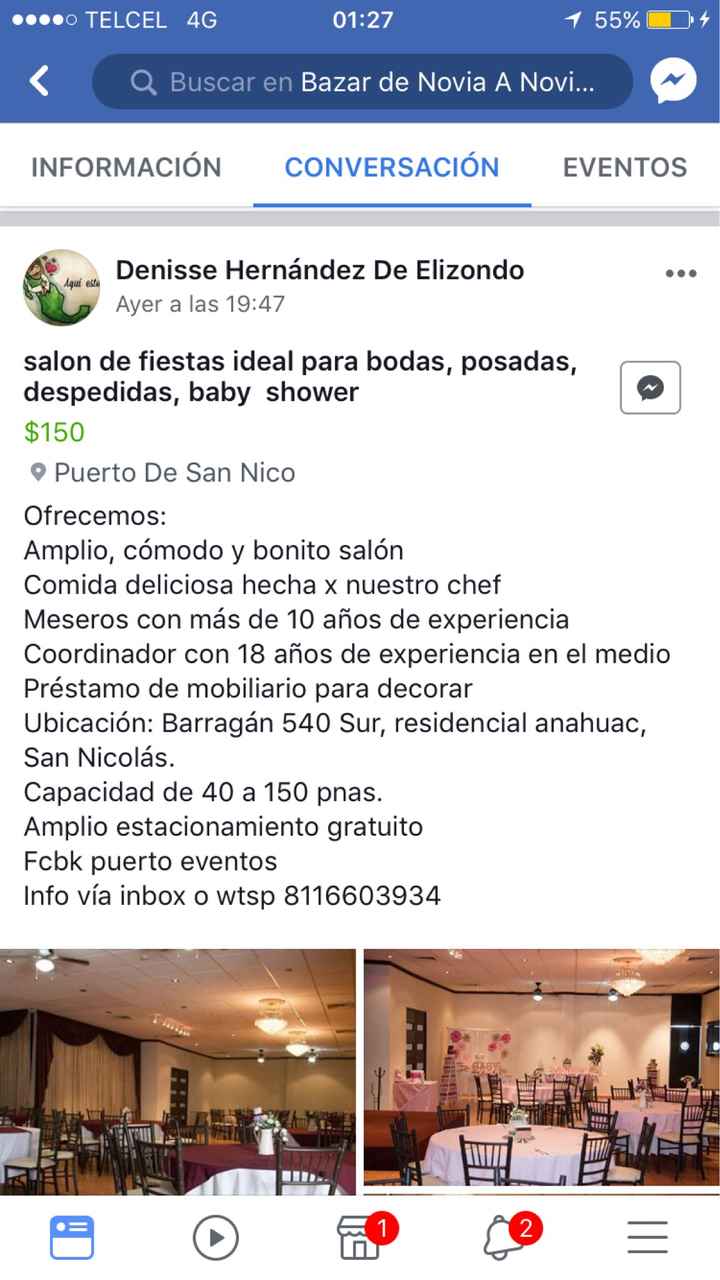
Task: Switch to the Información tab
Action: pyautogui.click(x=126, y=167)
